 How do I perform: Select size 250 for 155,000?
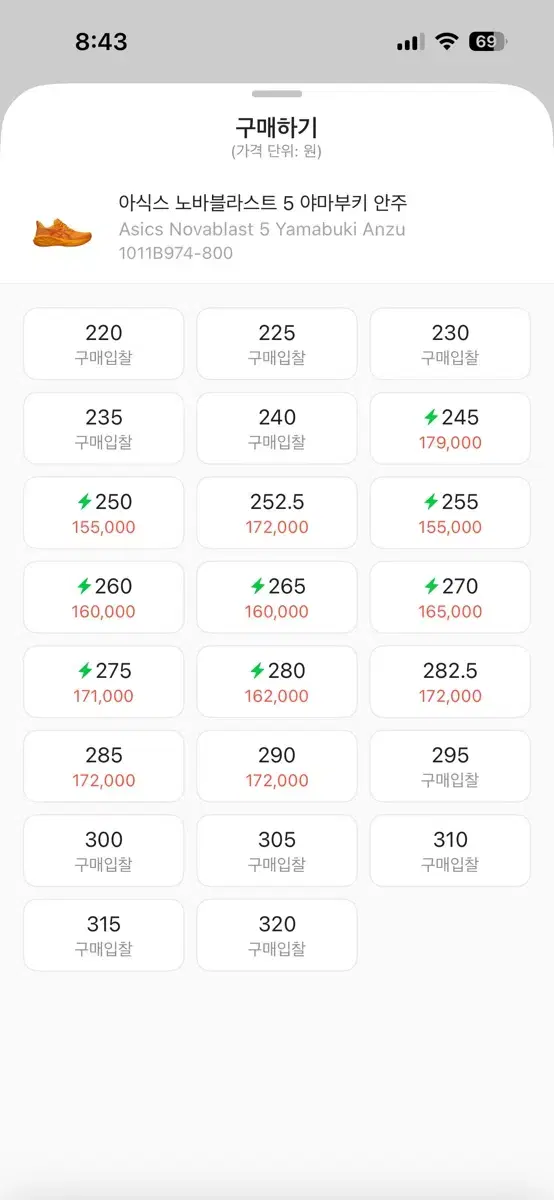point(104,513)
